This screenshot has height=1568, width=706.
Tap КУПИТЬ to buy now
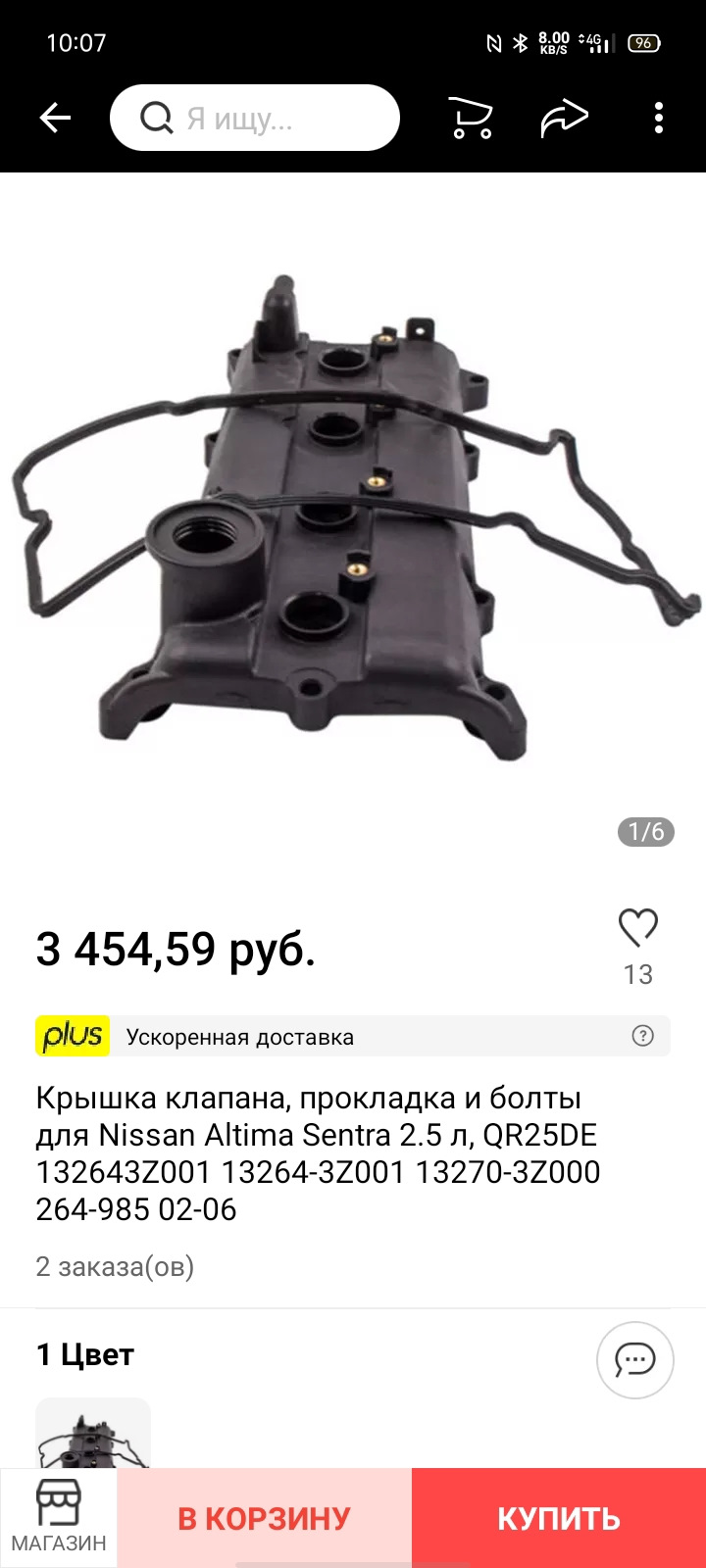pos(557,1517)
